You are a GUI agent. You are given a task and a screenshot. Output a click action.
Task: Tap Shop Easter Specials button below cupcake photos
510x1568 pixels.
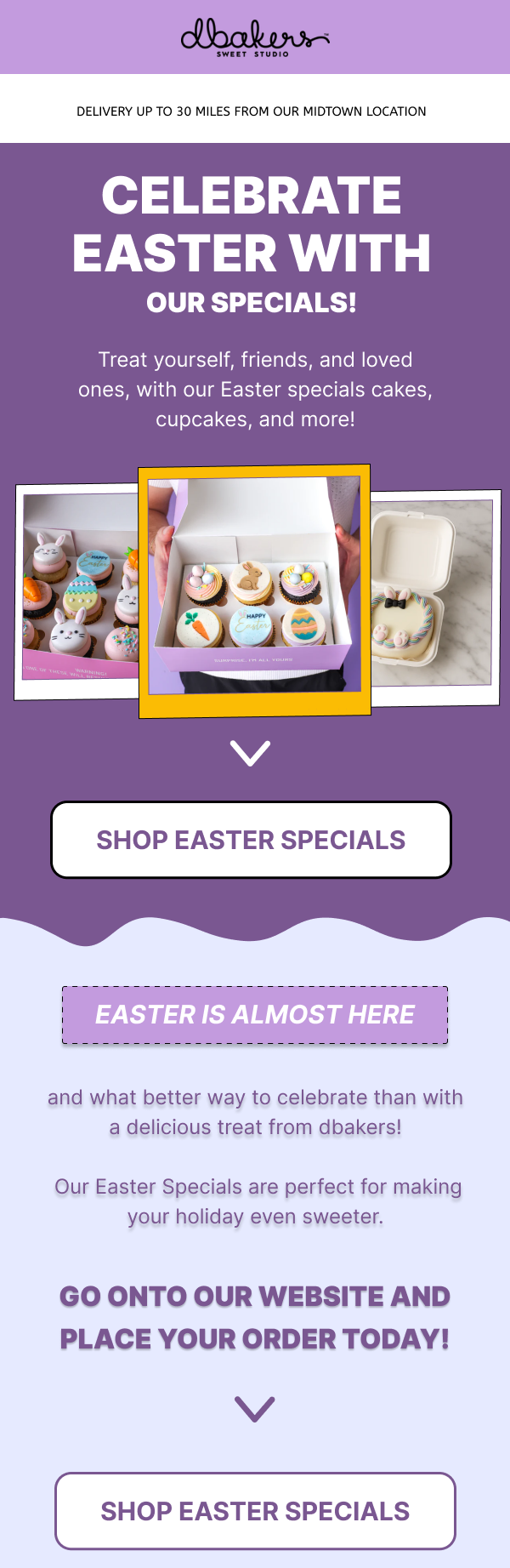click(x=251, y=840)
